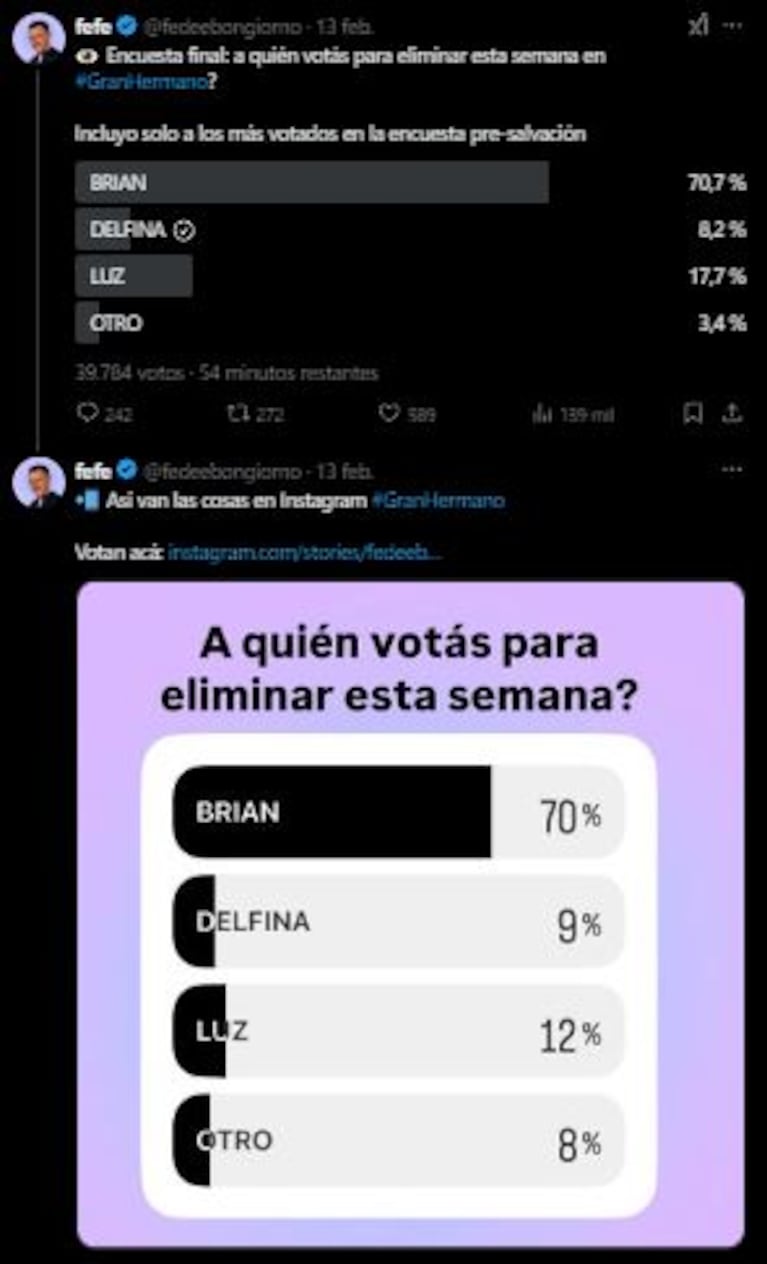The width and height of the screenshot is (767, 1264).
Task: Open the @fedeebongiorno handle on the second tweet
Action: pyautogui.click(x=223, y=470)
